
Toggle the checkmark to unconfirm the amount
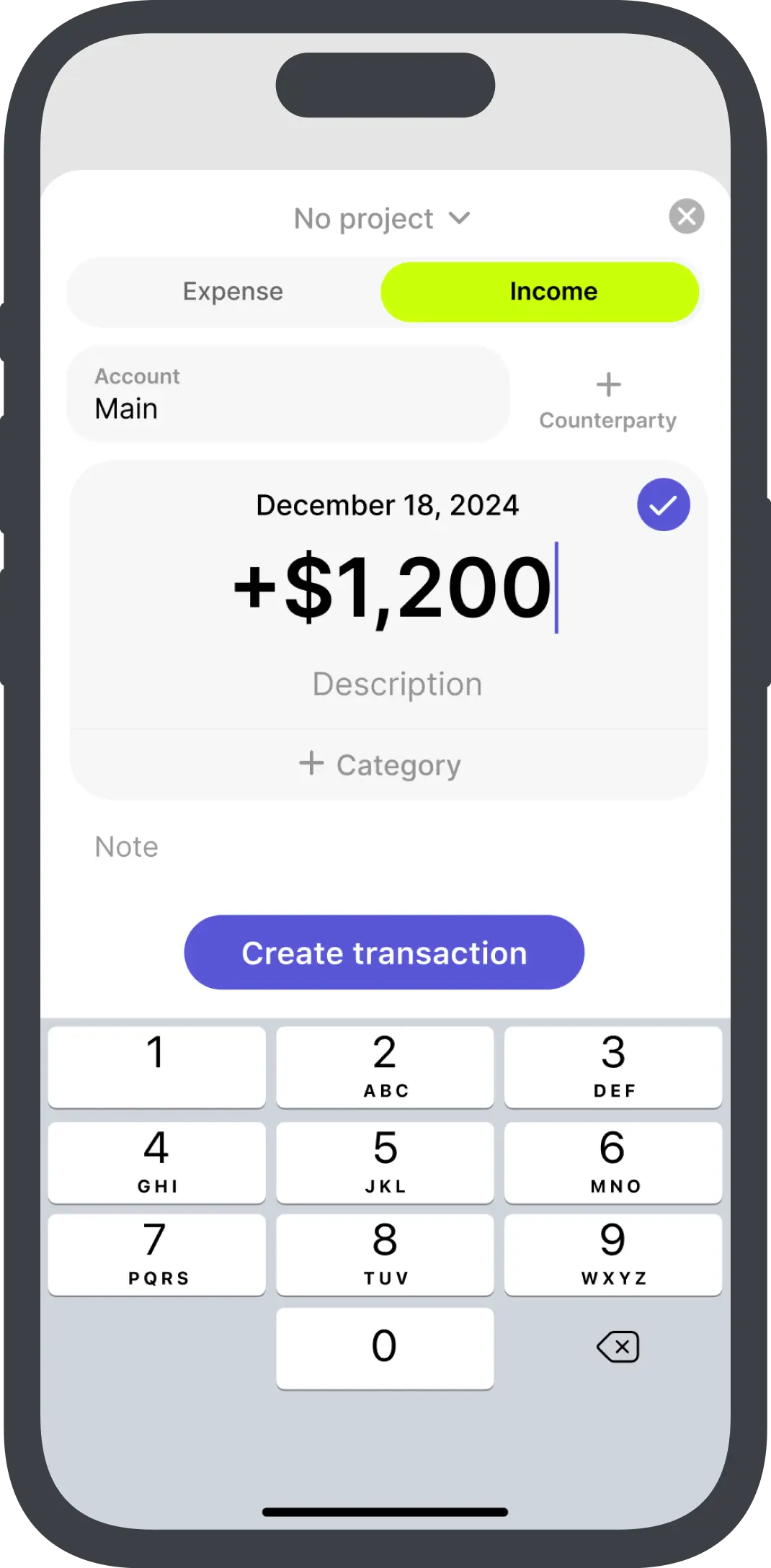coord(664,504)
